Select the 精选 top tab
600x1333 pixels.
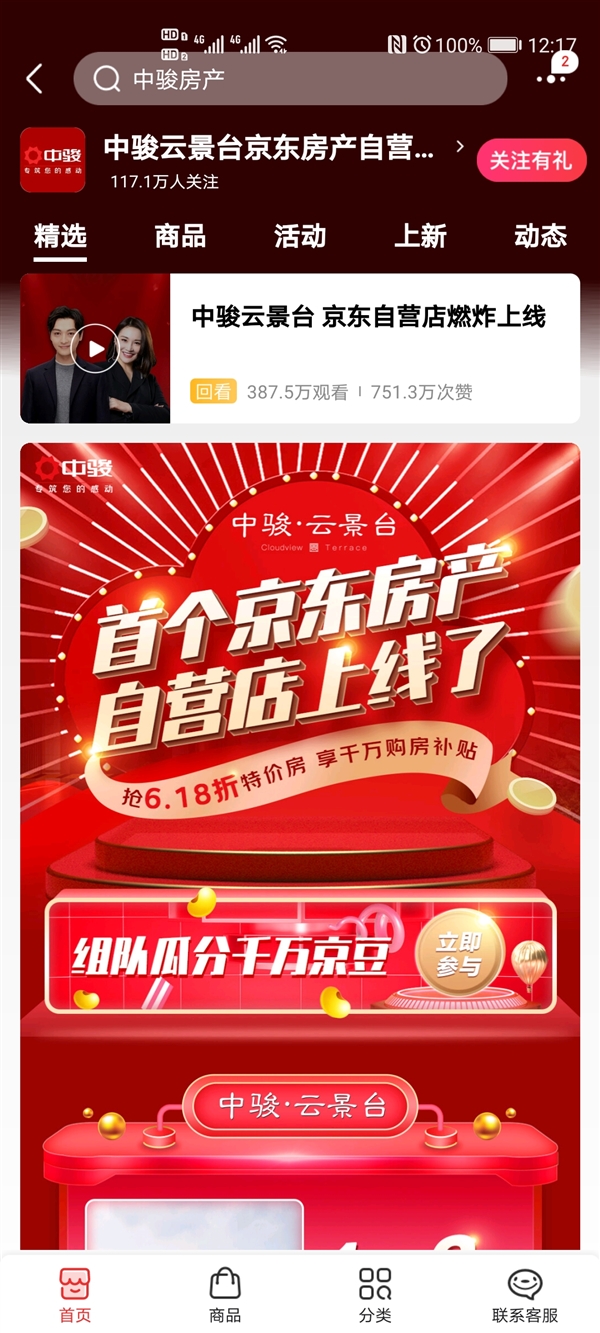coord(60,237)
